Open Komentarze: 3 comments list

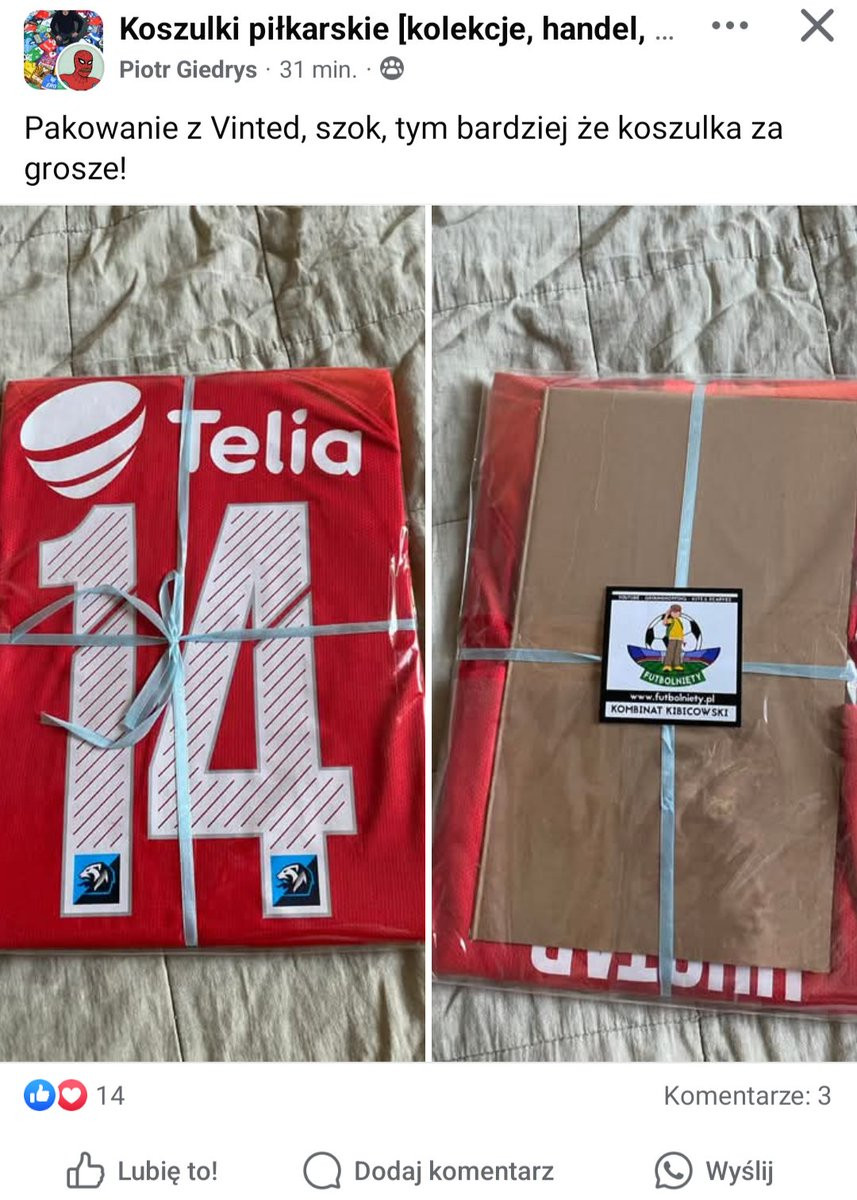746,1096
